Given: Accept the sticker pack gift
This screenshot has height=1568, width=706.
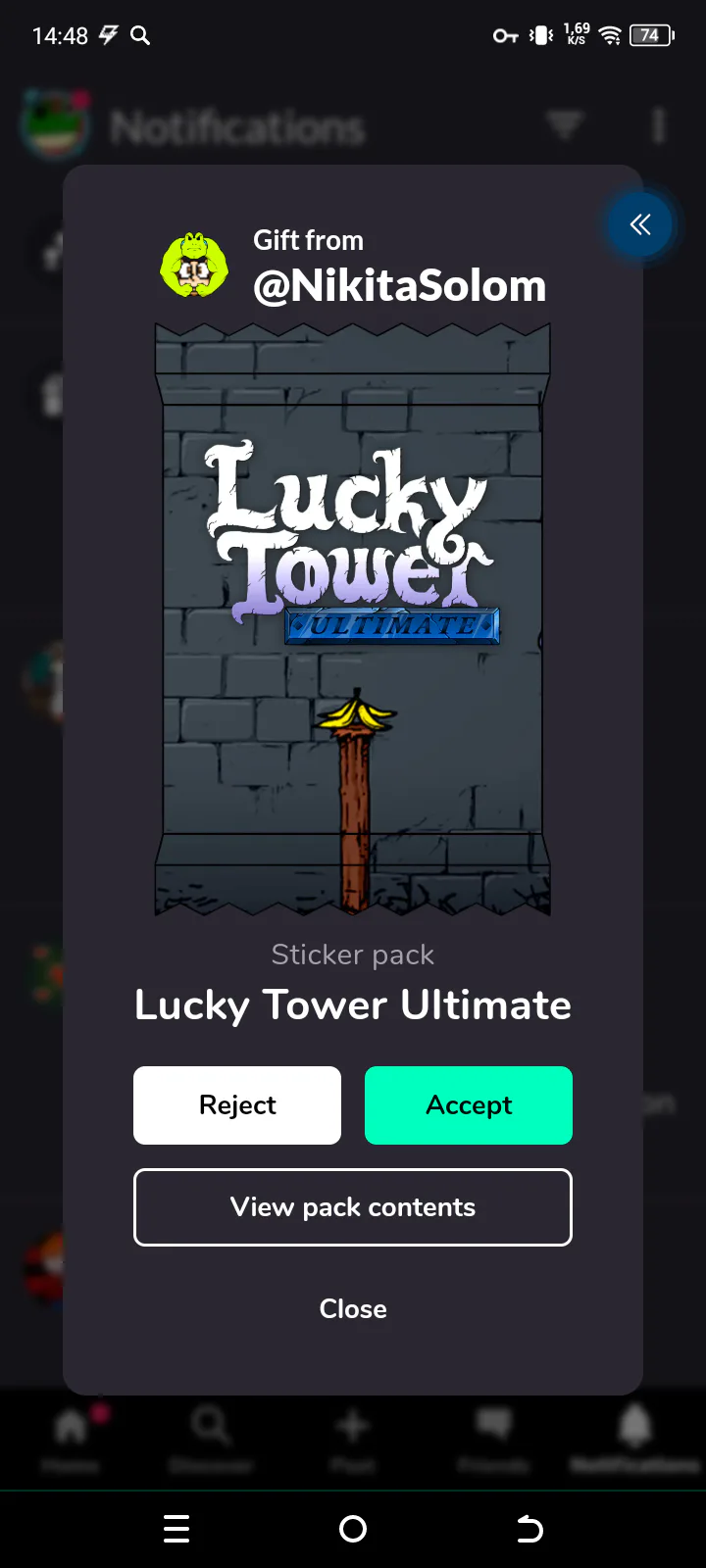Looking at the screenshot, I should [x=469, y=1104].
